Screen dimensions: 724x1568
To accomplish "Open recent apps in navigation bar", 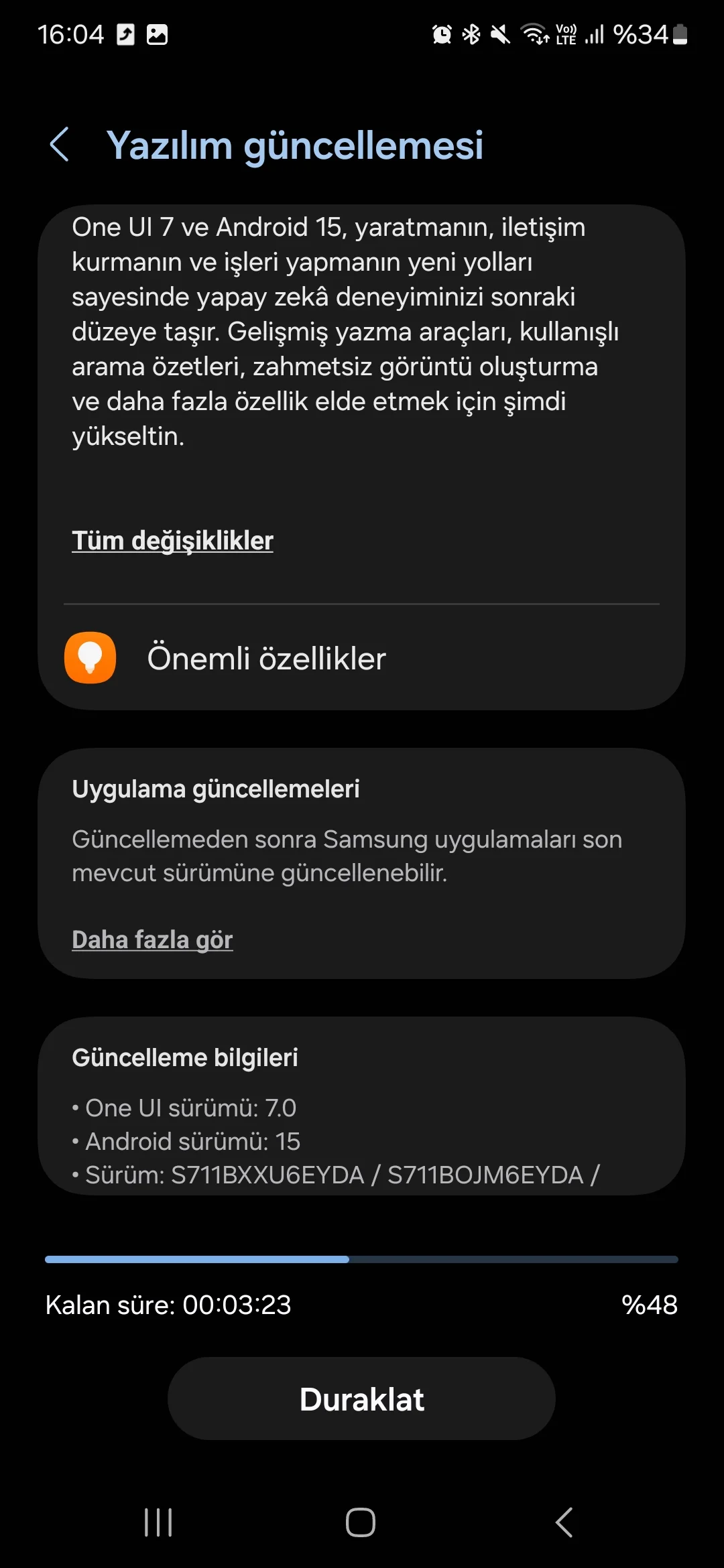I will (158, 1522).
